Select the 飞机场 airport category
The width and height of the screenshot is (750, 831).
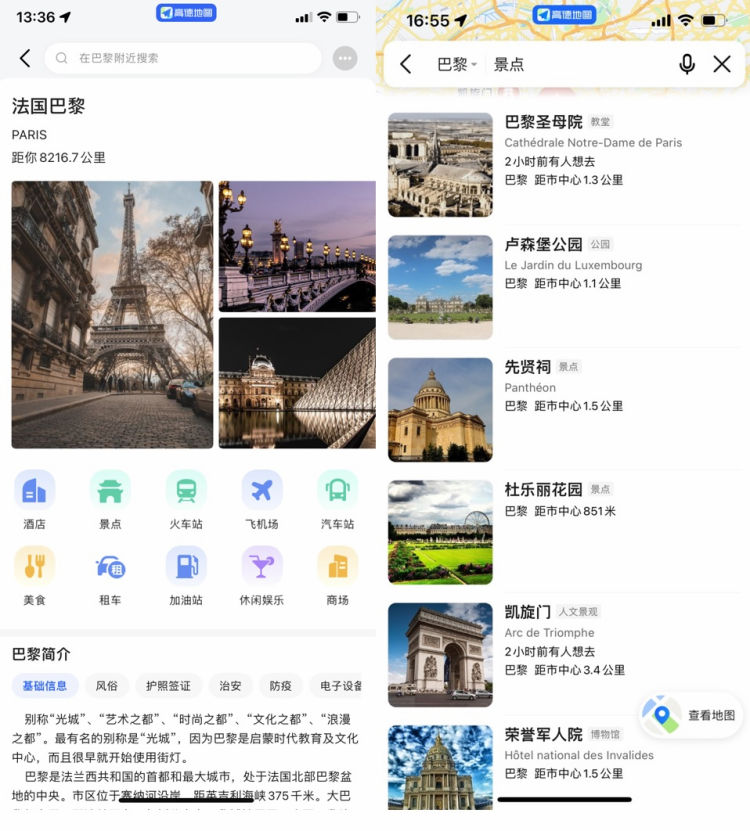[262, 499]
